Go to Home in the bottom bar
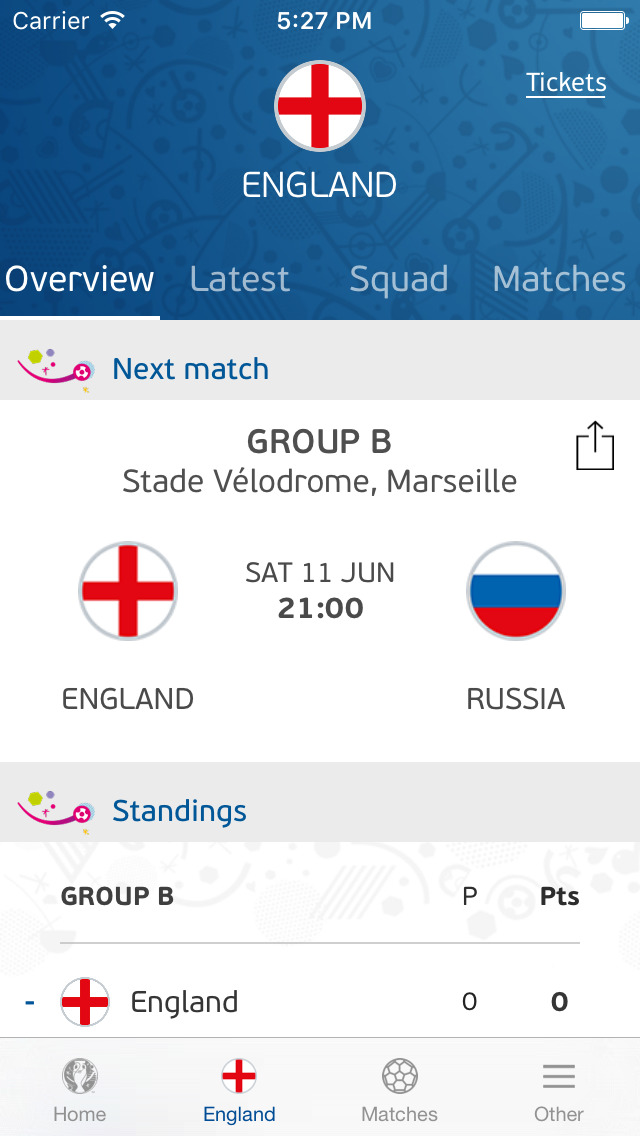 coord(80,1090)
